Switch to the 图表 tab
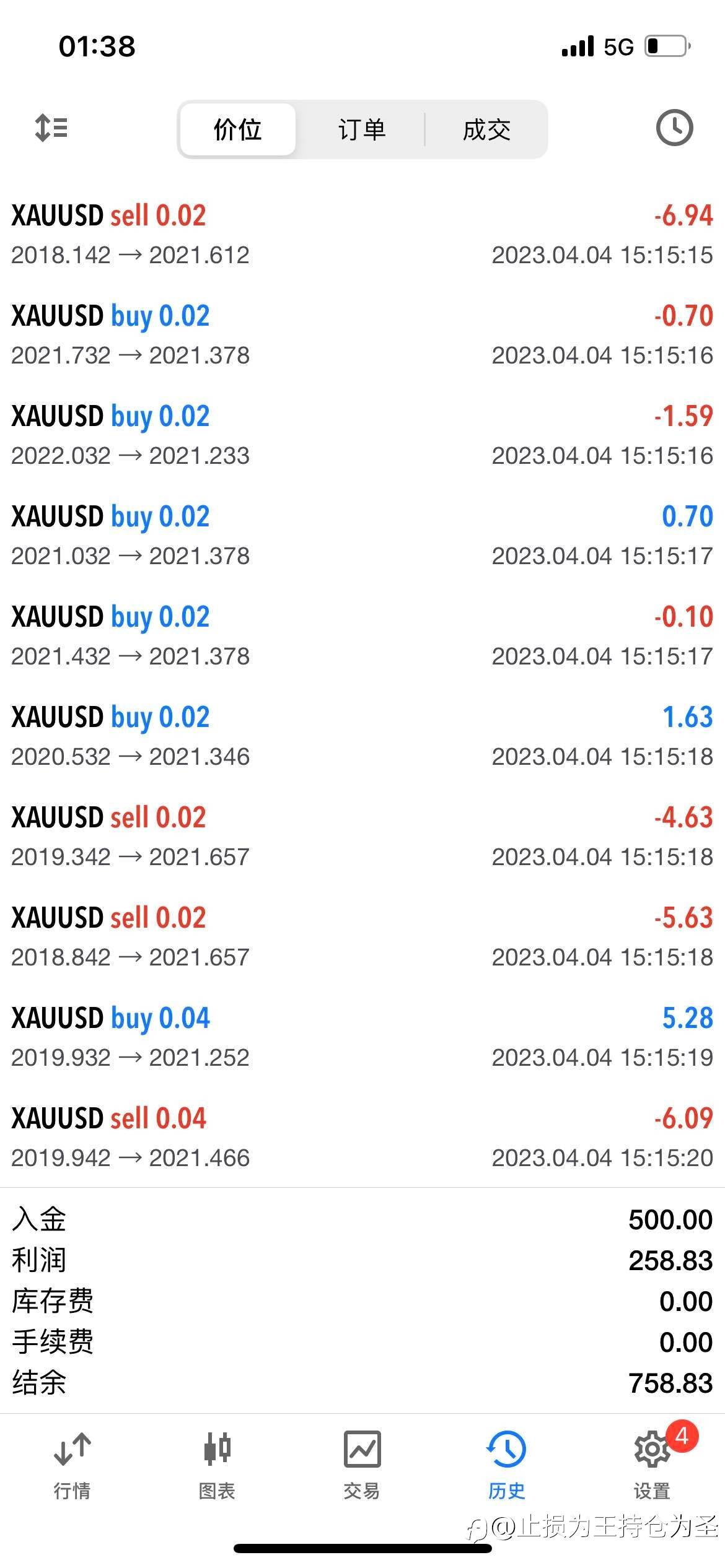Image resolution: width=725 pixels, height=1568 pixels. point(217,1465)
